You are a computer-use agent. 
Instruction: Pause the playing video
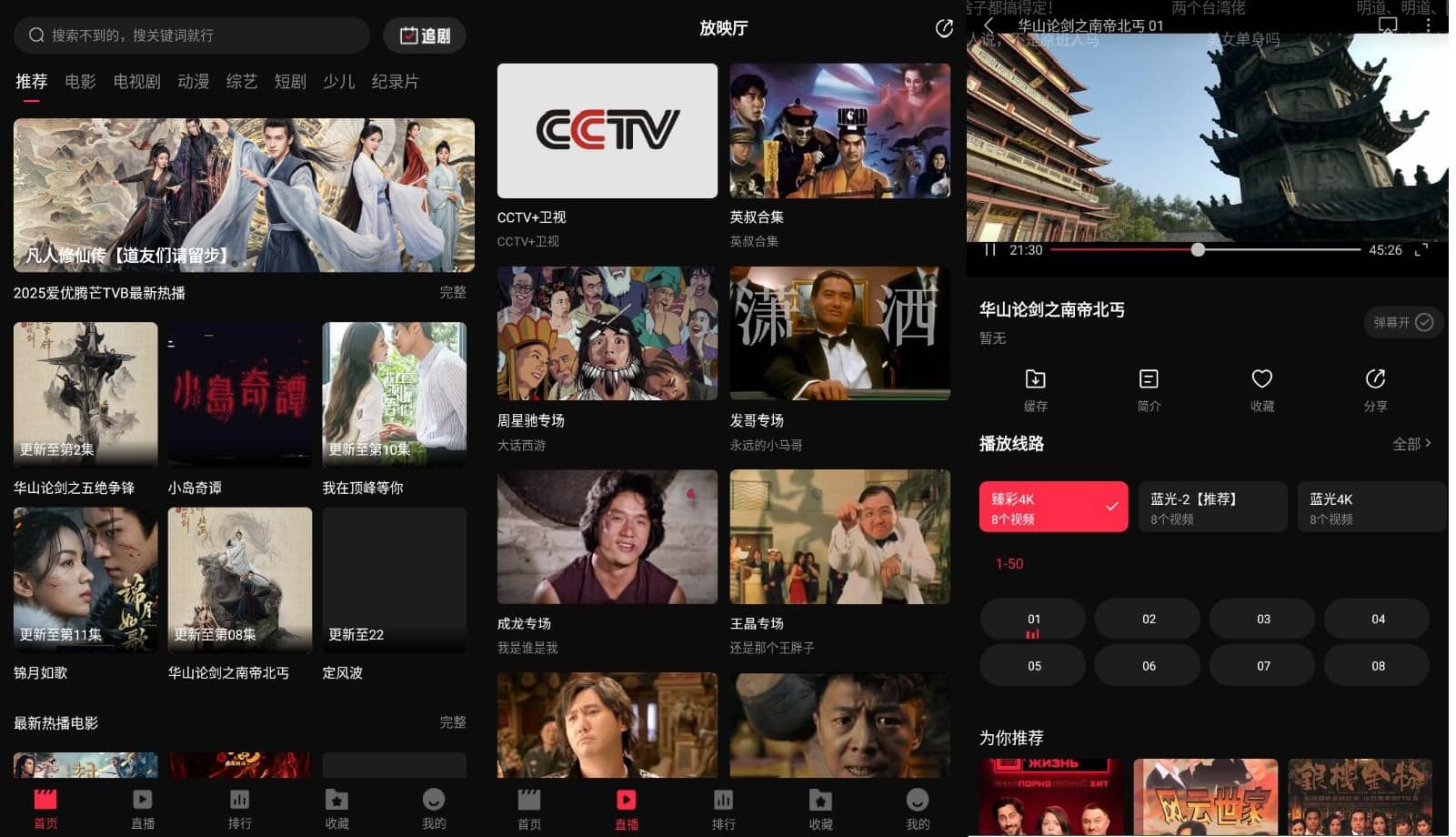[990, 250]
